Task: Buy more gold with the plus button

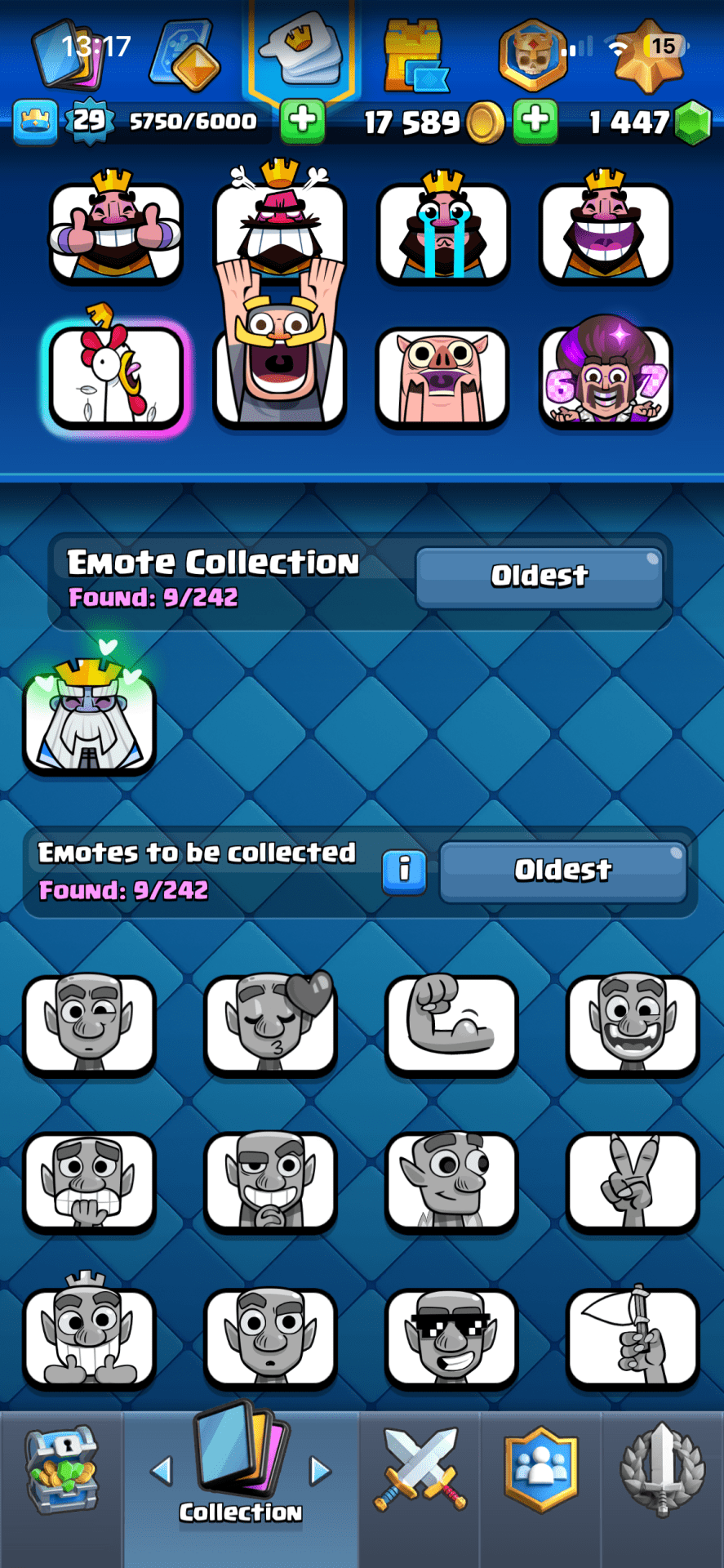Action: [x=535, y=121]
